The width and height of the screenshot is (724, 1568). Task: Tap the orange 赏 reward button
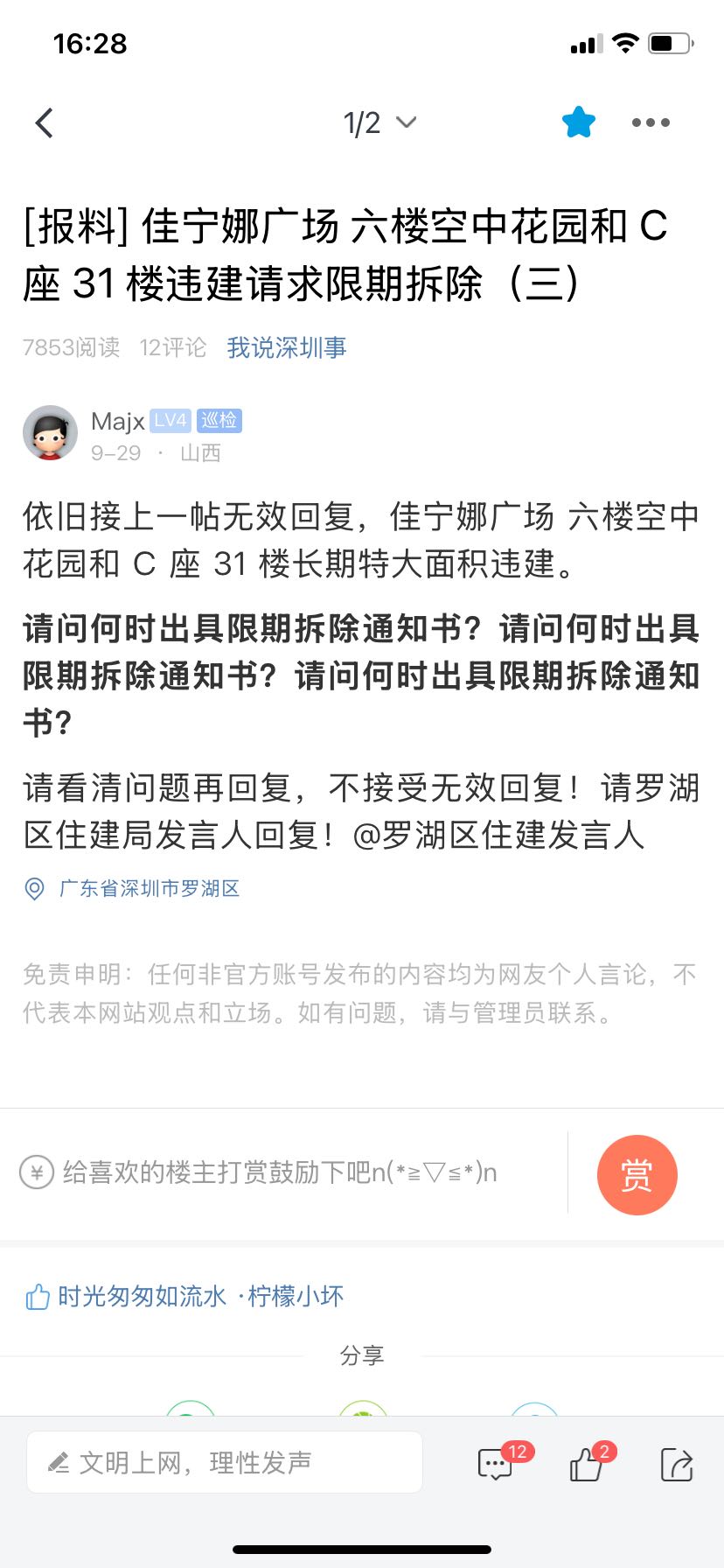pyautogui.click(x=637, y=1174)
